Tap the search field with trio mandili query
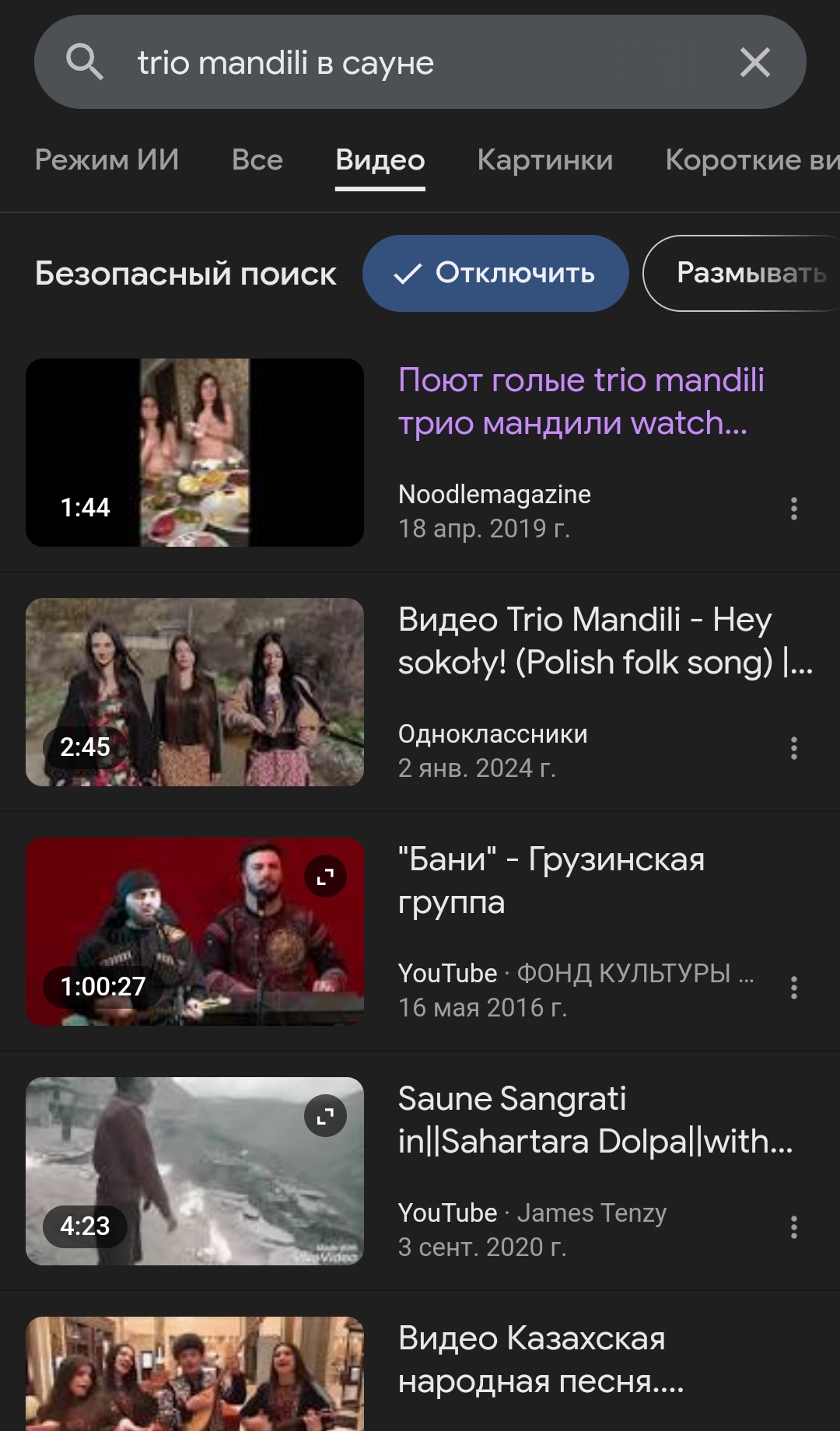The image size is (840, 1431). click(x=420, y=62)
